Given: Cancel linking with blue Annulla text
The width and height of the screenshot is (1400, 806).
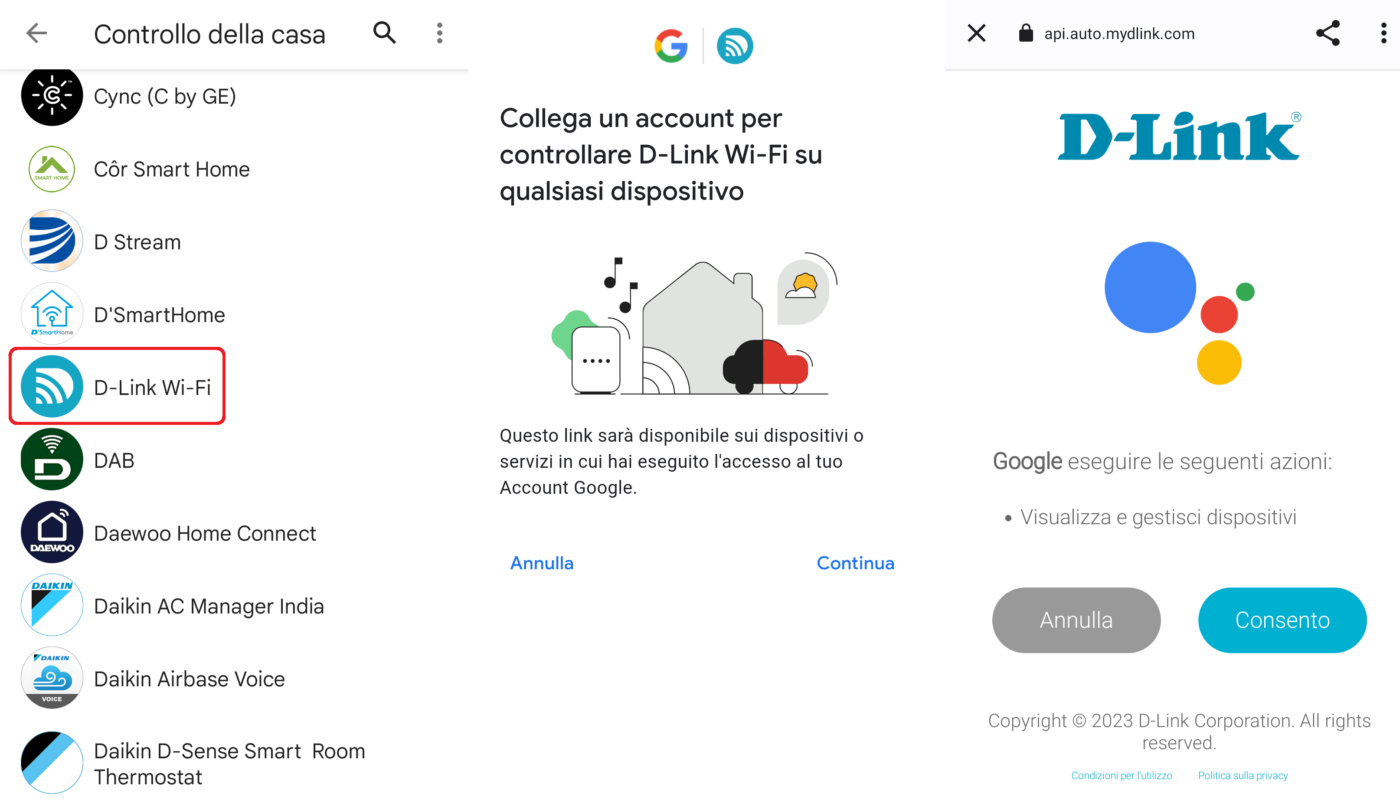Looking at the screenshot, I should tap(541, 563).
